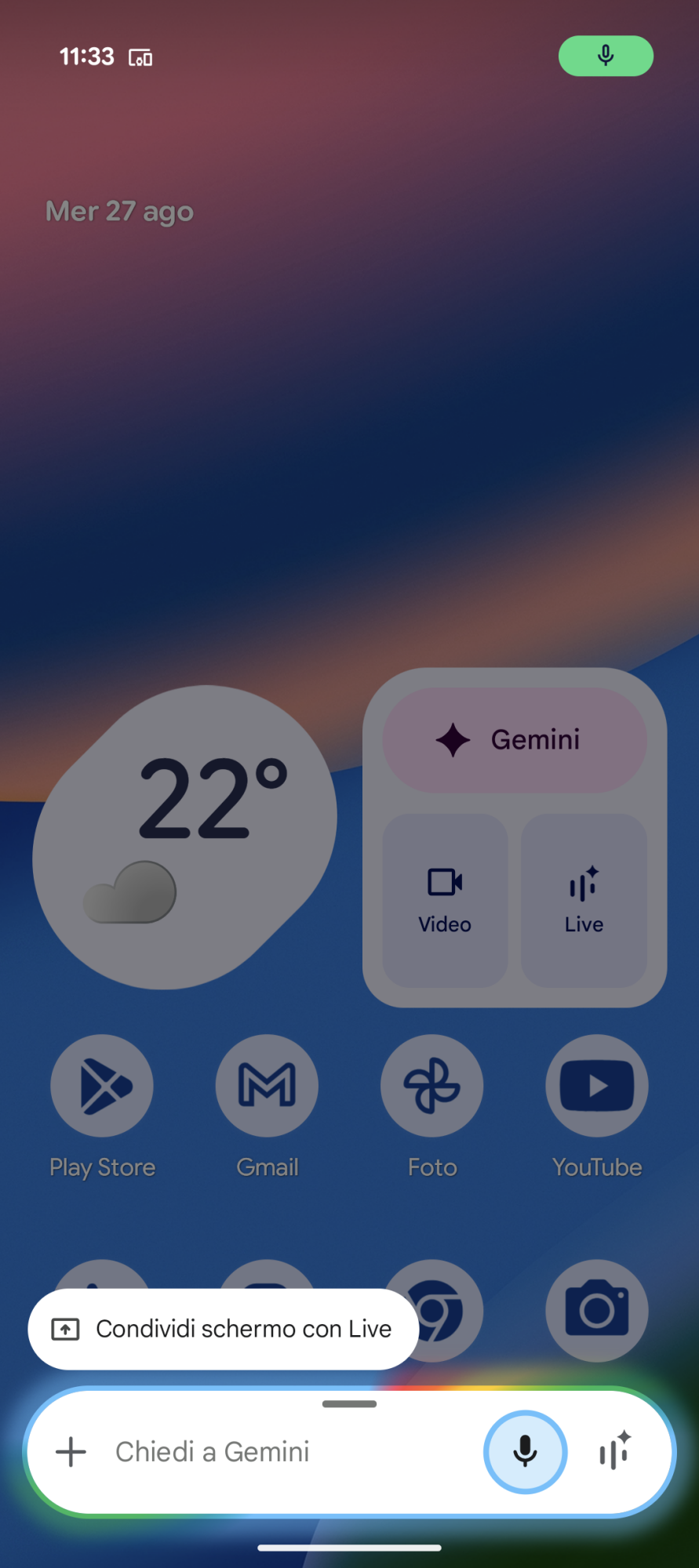Open the Gemini widget button
Image resolution: width=699 pixels, height=1568 pixels.
515,740
